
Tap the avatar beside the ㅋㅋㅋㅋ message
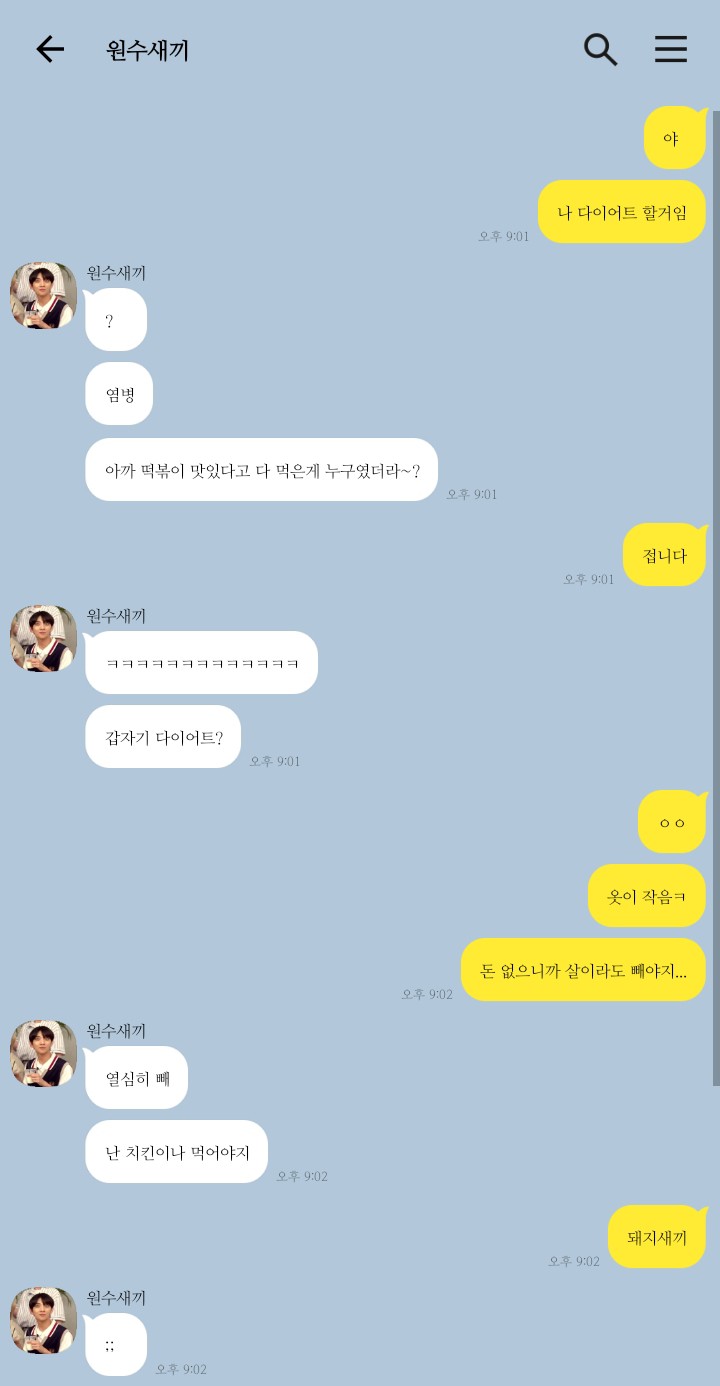point(44,638)
